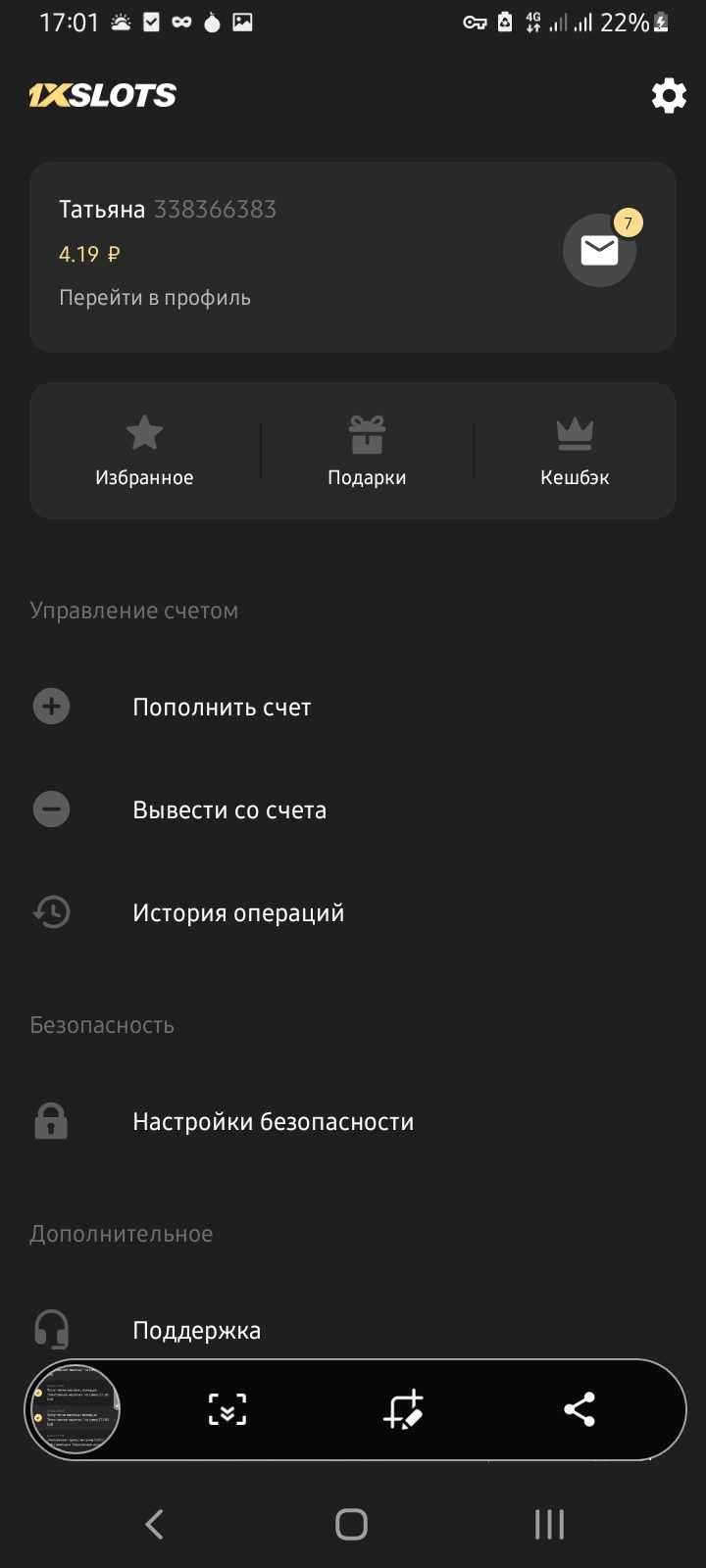Select Вывести со счета to withdraw
Screen dimensions: 706x1568
coord(229,810)
